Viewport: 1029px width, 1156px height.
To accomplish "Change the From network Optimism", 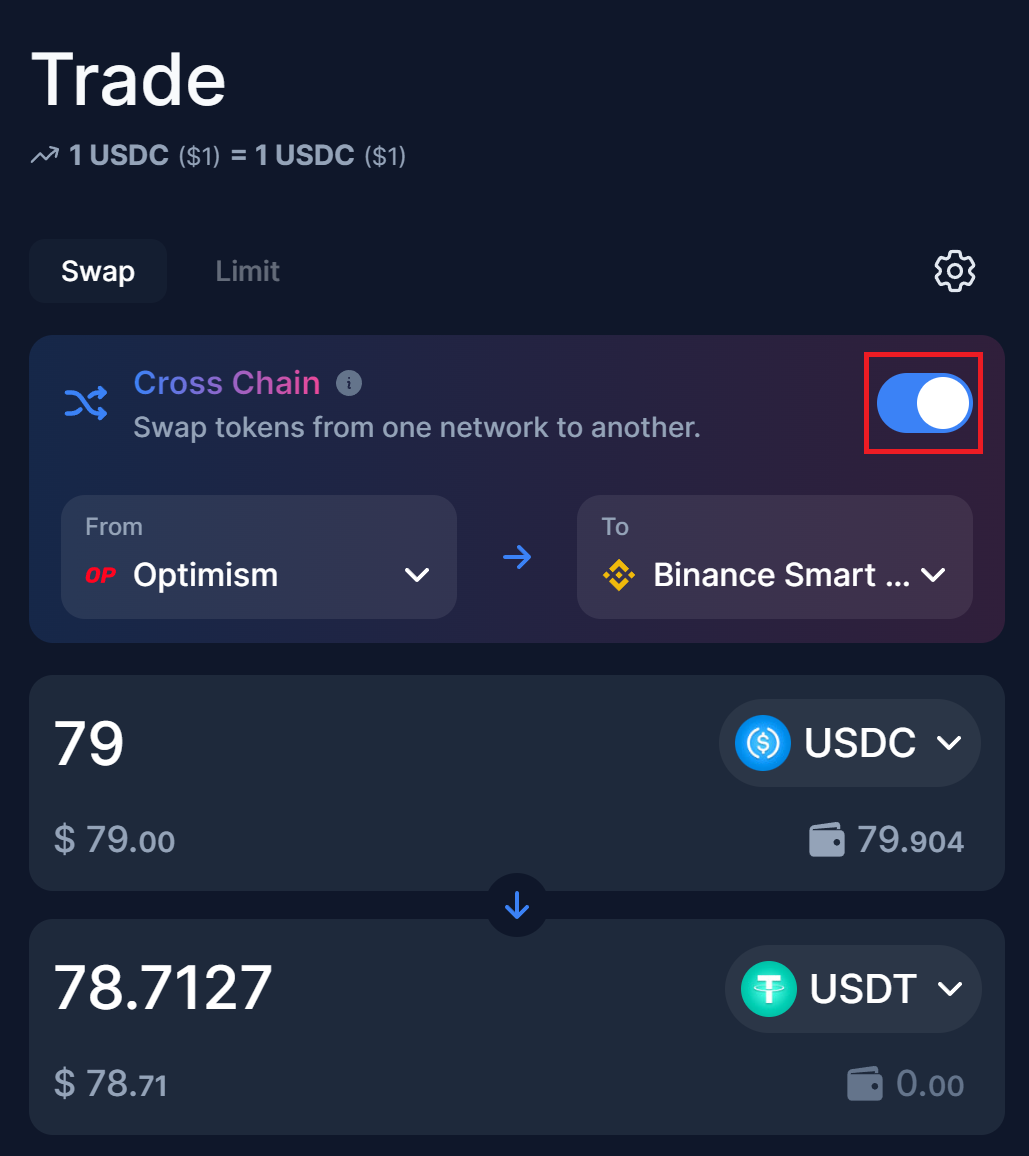I will point(258,557).
